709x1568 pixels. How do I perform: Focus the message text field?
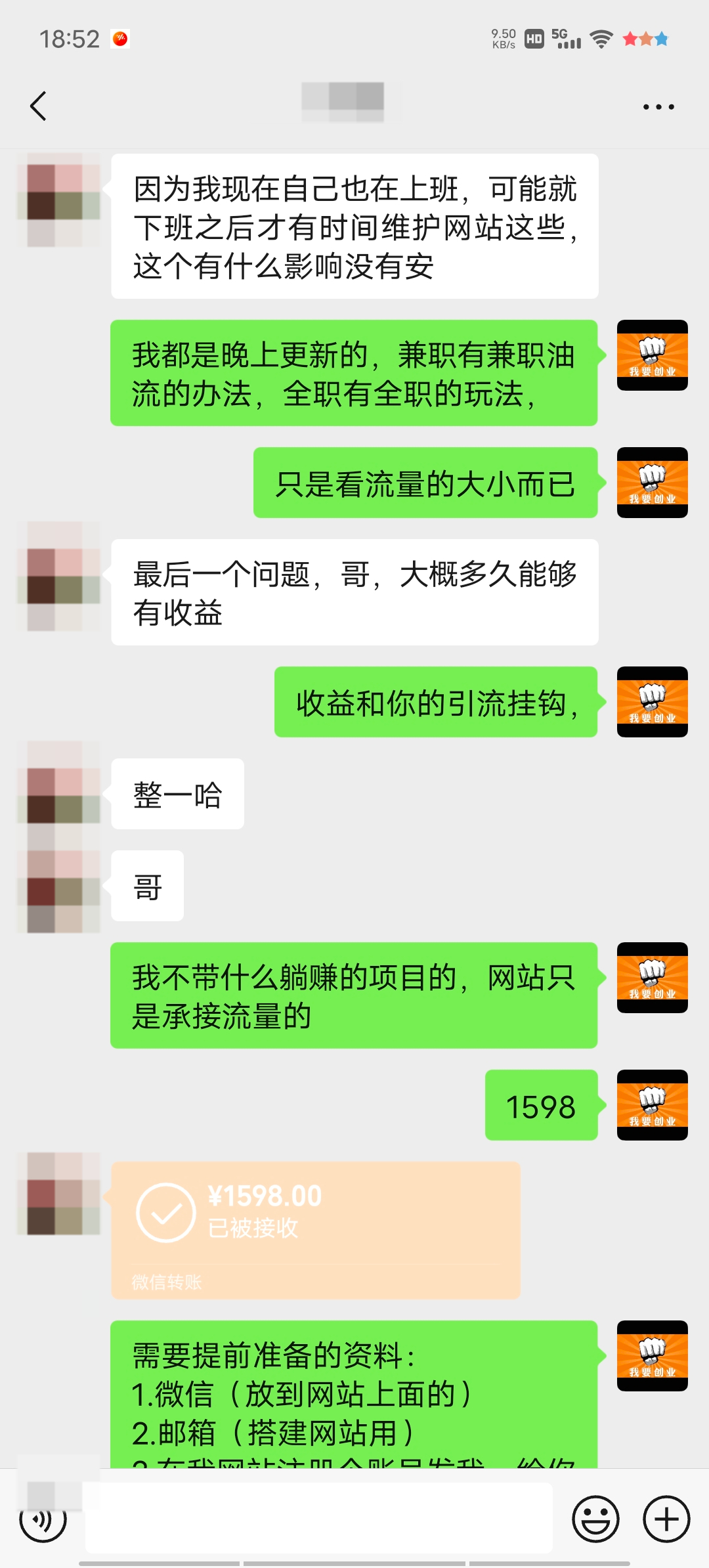click(319, 1519)
